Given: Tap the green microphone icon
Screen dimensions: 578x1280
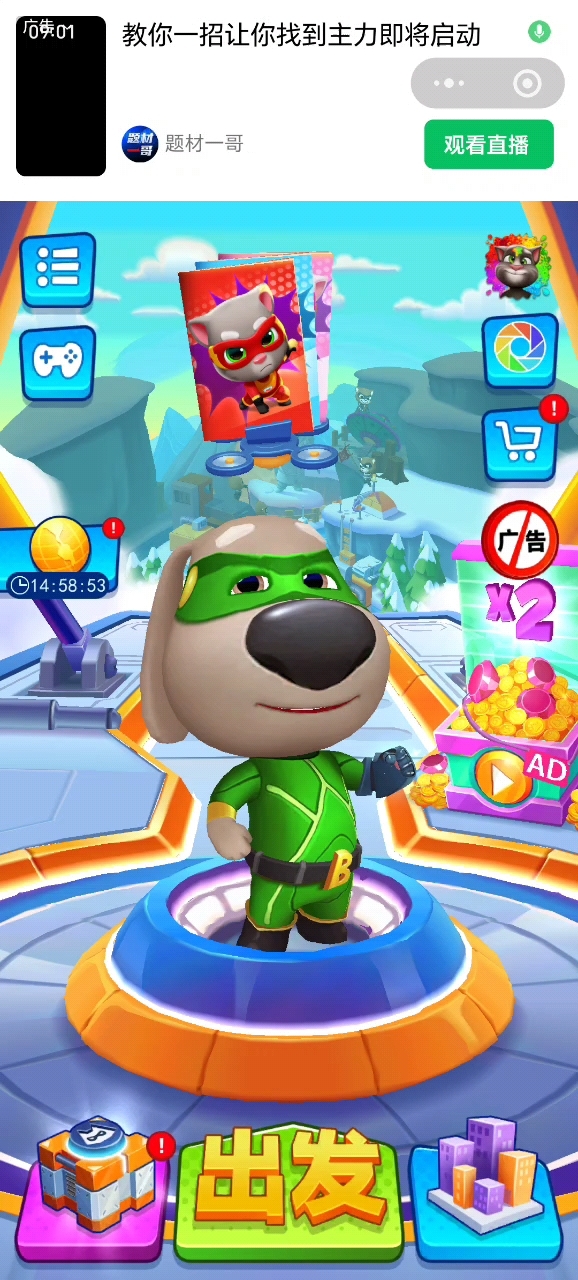Looking at the screenshot, I should (x=539, y=33).
